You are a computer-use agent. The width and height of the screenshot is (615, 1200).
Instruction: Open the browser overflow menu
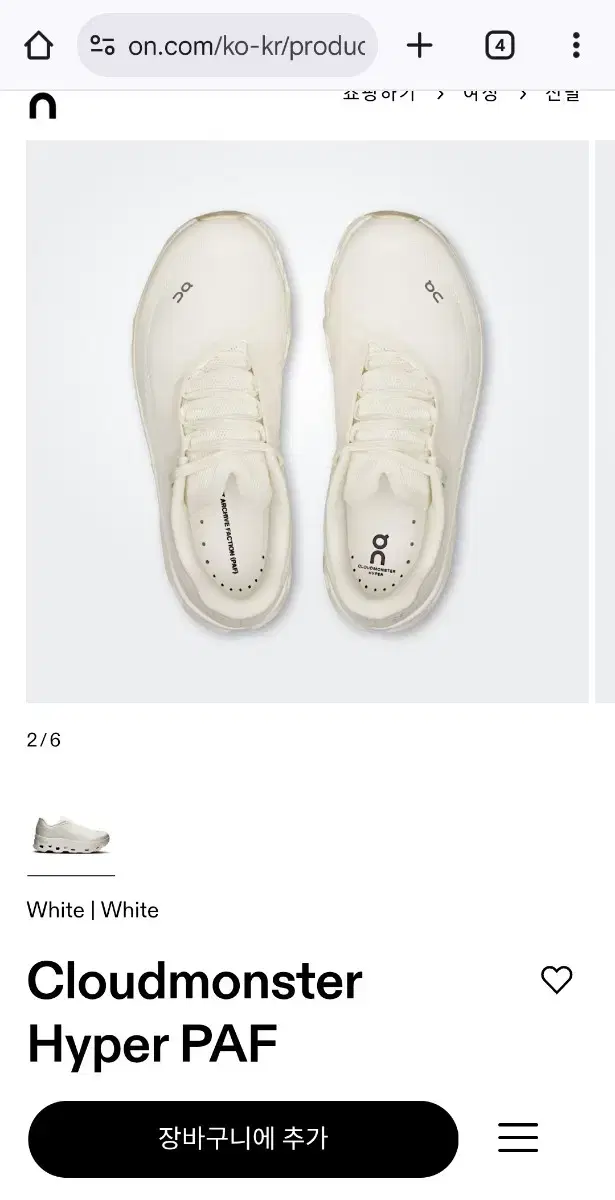click(x=576, y=45)
